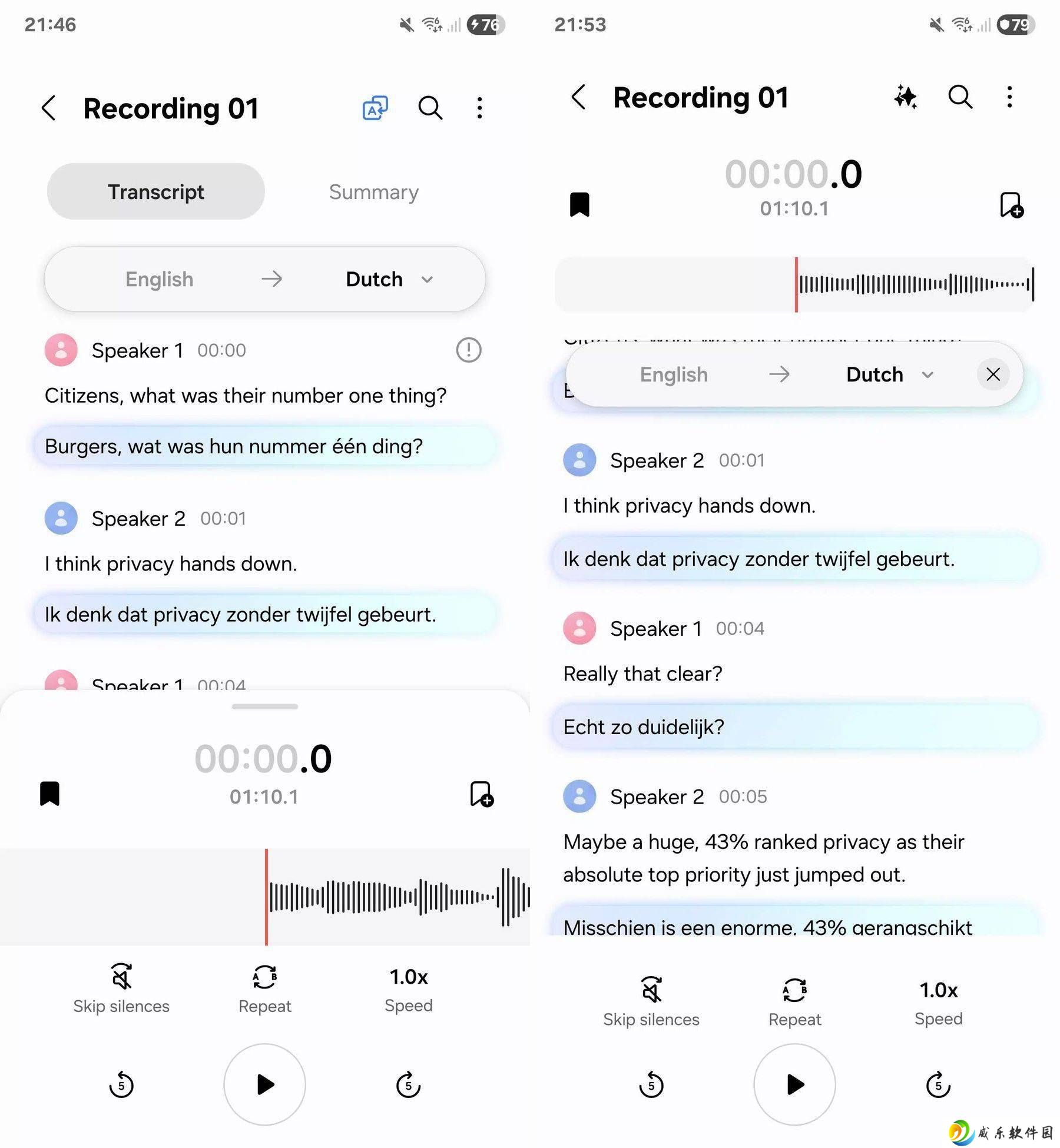This screenshot has width=1060, height=1148.
Task: Switch to the Summary tab
Action: [x=373, y=192]
